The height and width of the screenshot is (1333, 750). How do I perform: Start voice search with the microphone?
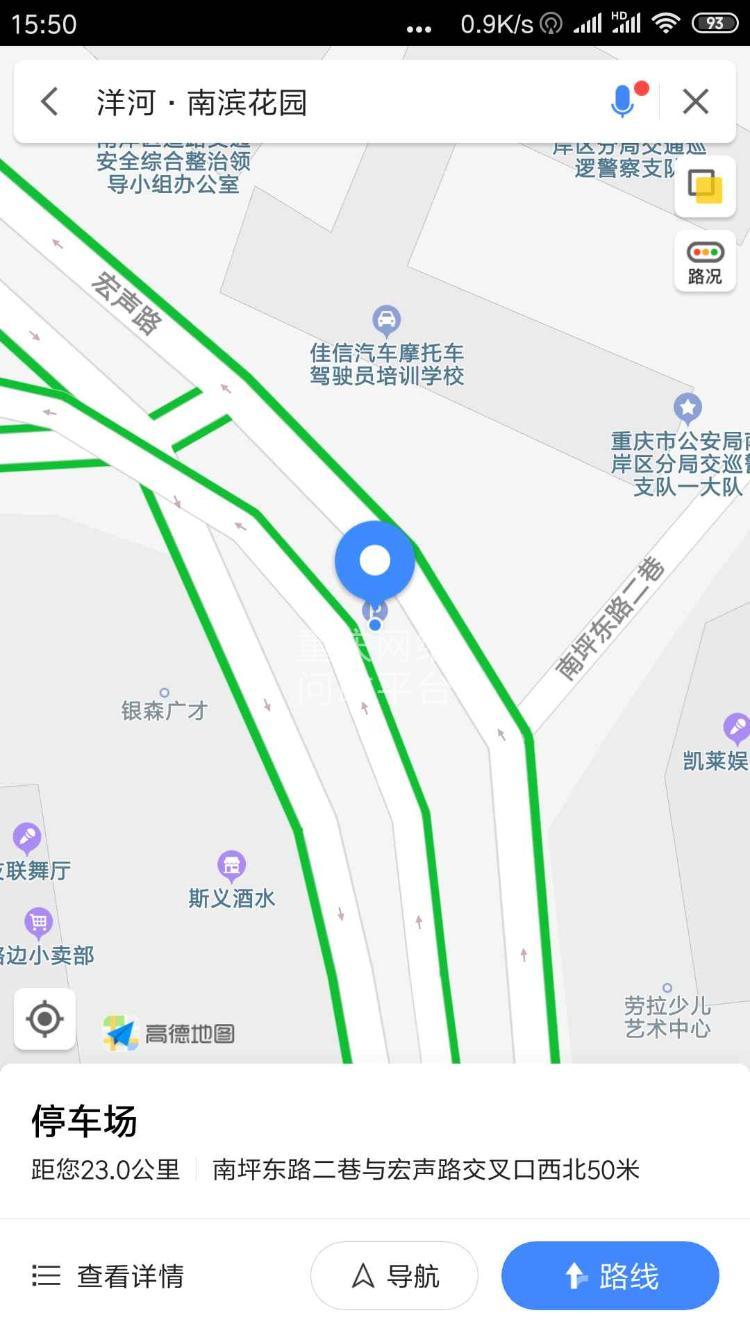(623, 101)
